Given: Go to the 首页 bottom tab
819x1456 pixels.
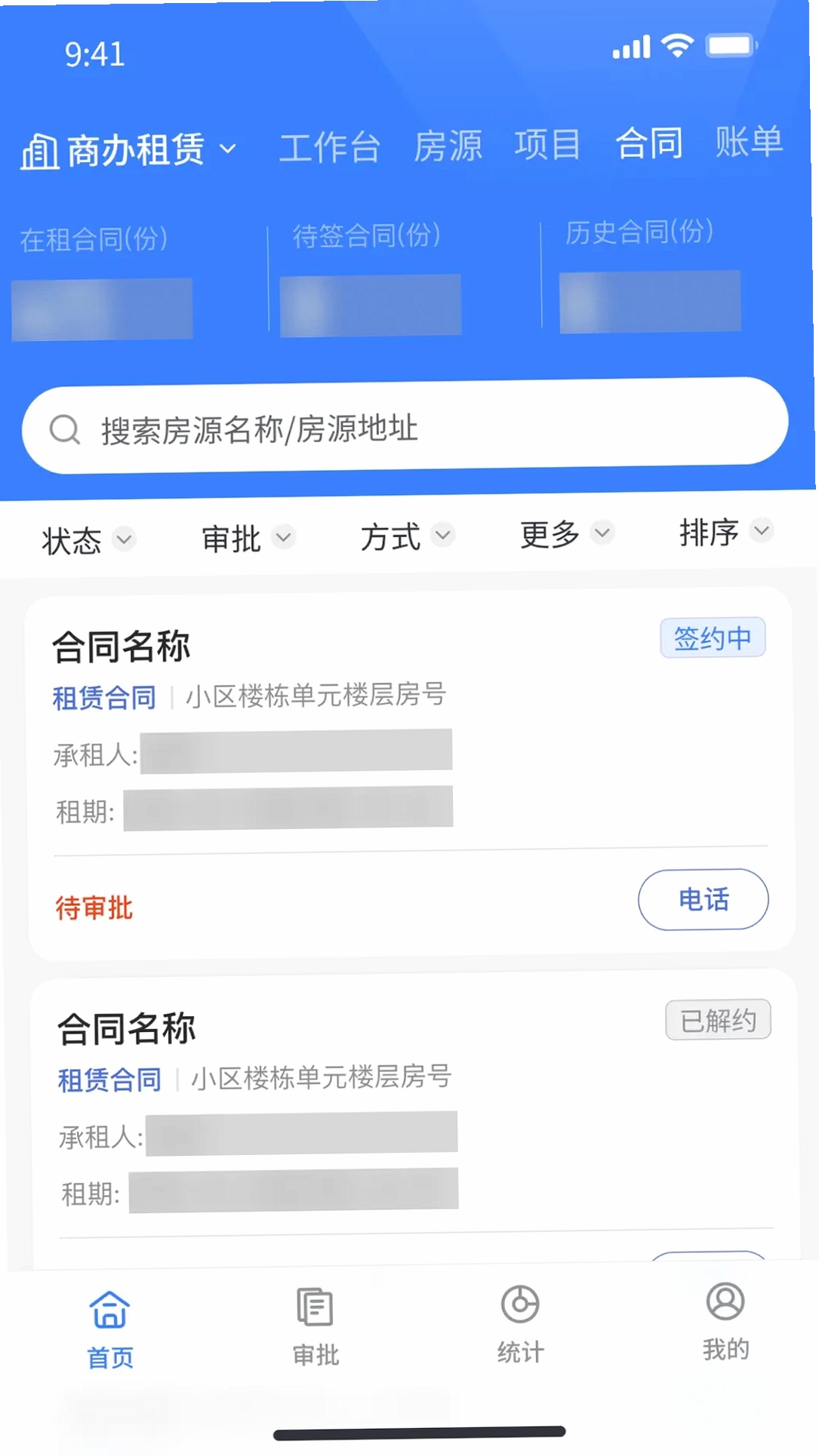Looking at the screenshot, I should (110, 1330).
